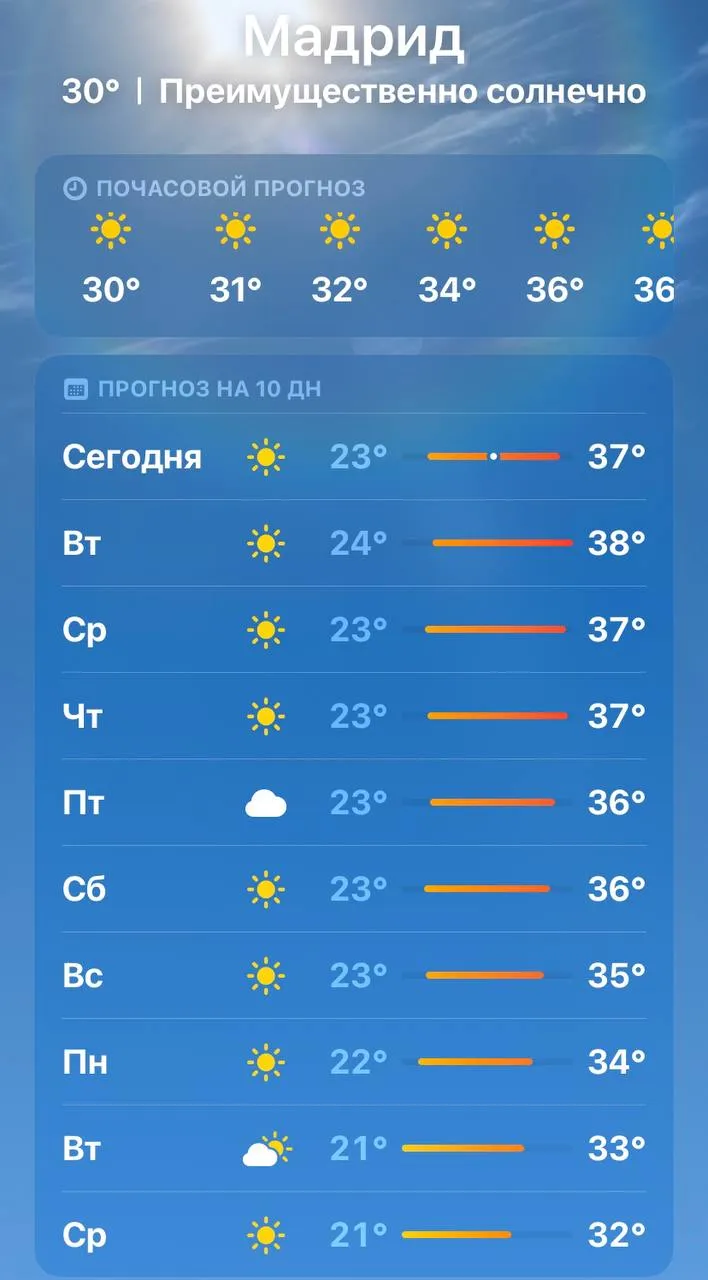The height and width of the screenshot is (1280, 708).
Task: Open the partly cloudy Вт row, 33°
Action: (354, 1148)
